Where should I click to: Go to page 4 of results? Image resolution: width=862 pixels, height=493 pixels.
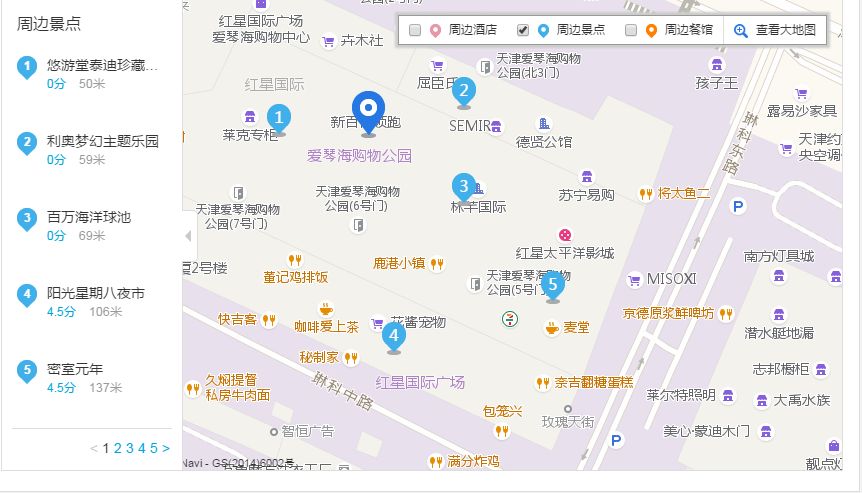pos(141,448)
